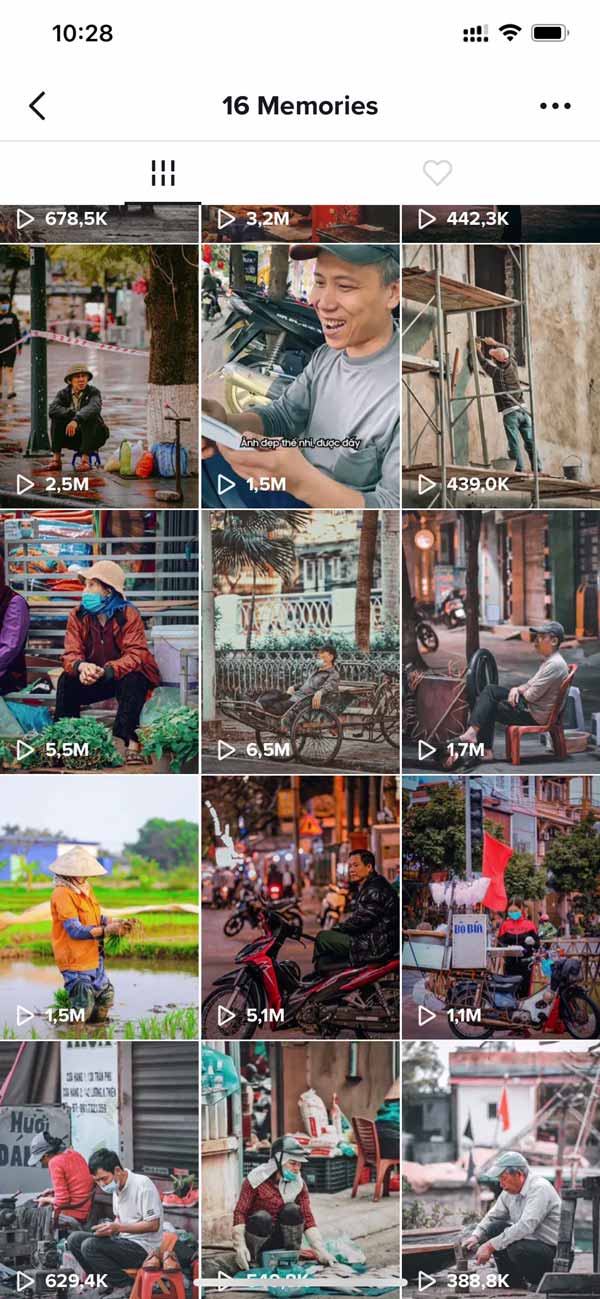Open the three-dot more options menu
The height and width of the screenshot is (1299, 600).
[555, 106]
